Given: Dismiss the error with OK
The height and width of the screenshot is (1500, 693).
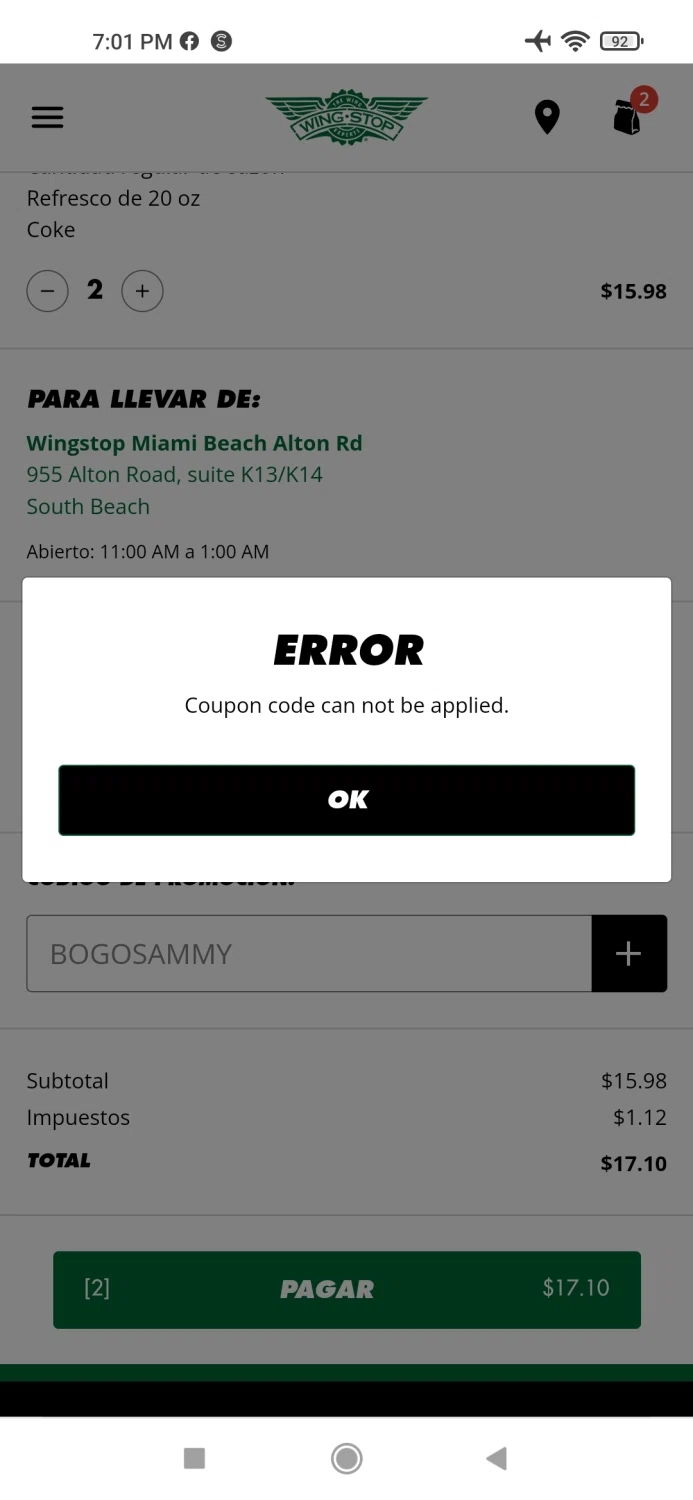Looking at the screenshot, I should pos(346,800).
